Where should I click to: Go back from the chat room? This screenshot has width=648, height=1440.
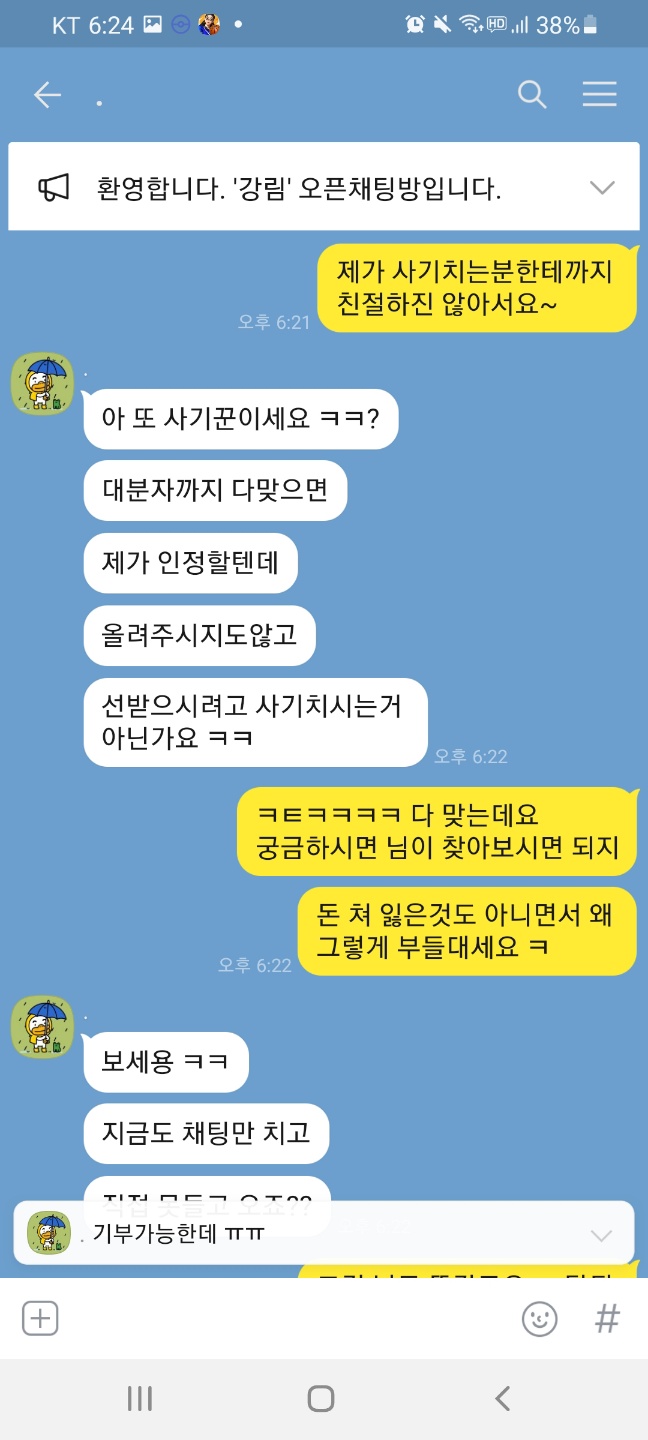click(47, 95)
